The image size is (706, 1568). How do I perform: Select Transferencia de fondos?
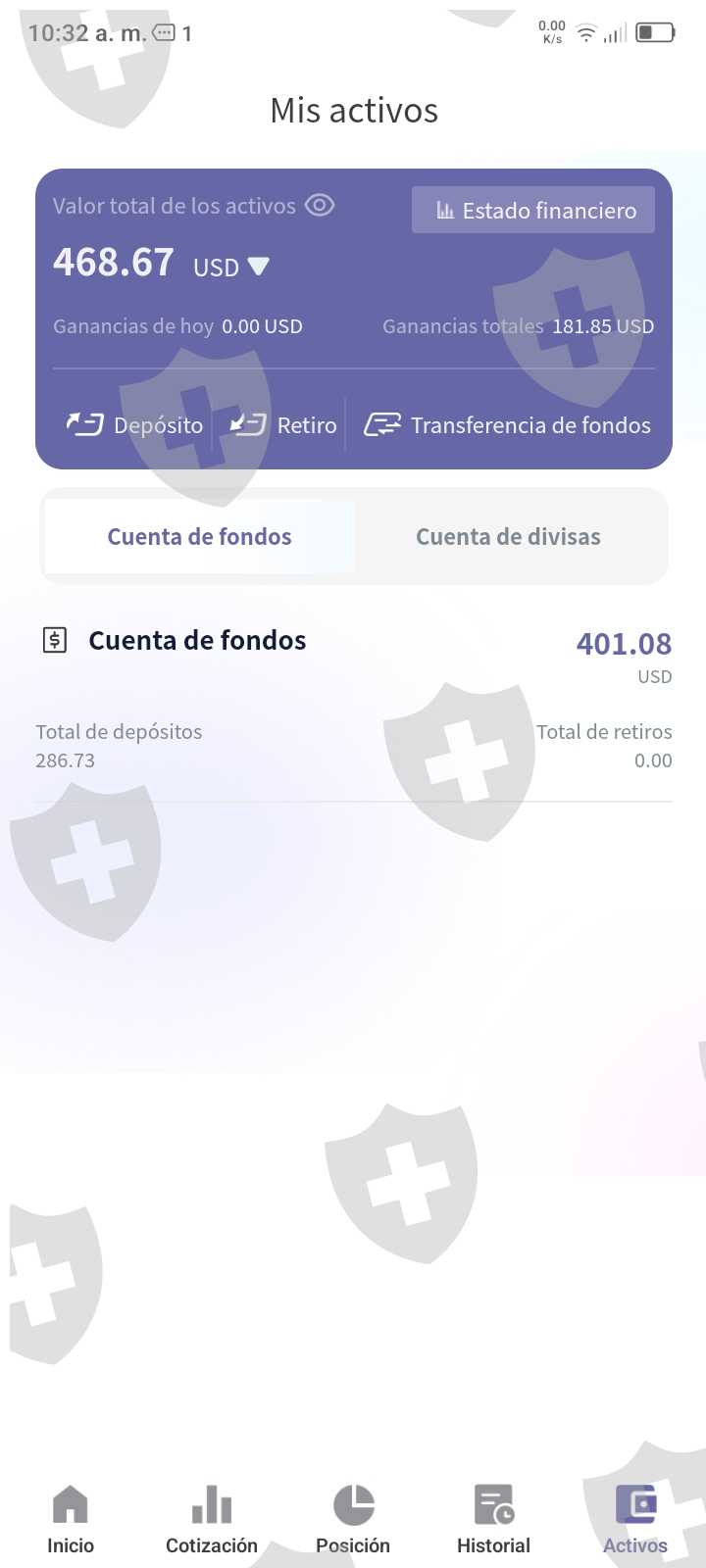point(507,424)
